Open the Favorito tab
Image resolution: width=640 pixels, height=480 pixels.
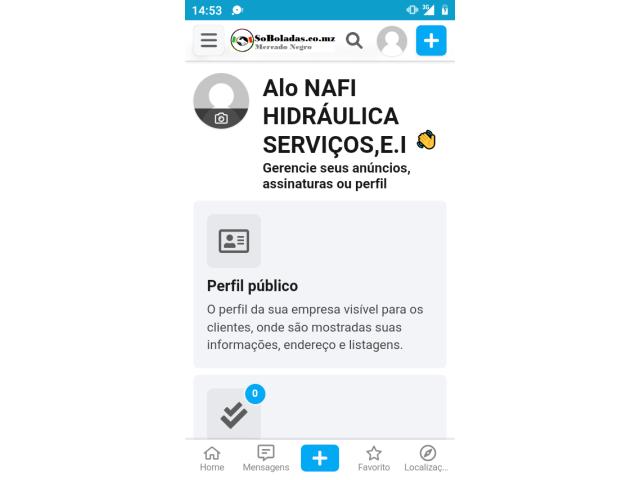(x=374, y=458)
